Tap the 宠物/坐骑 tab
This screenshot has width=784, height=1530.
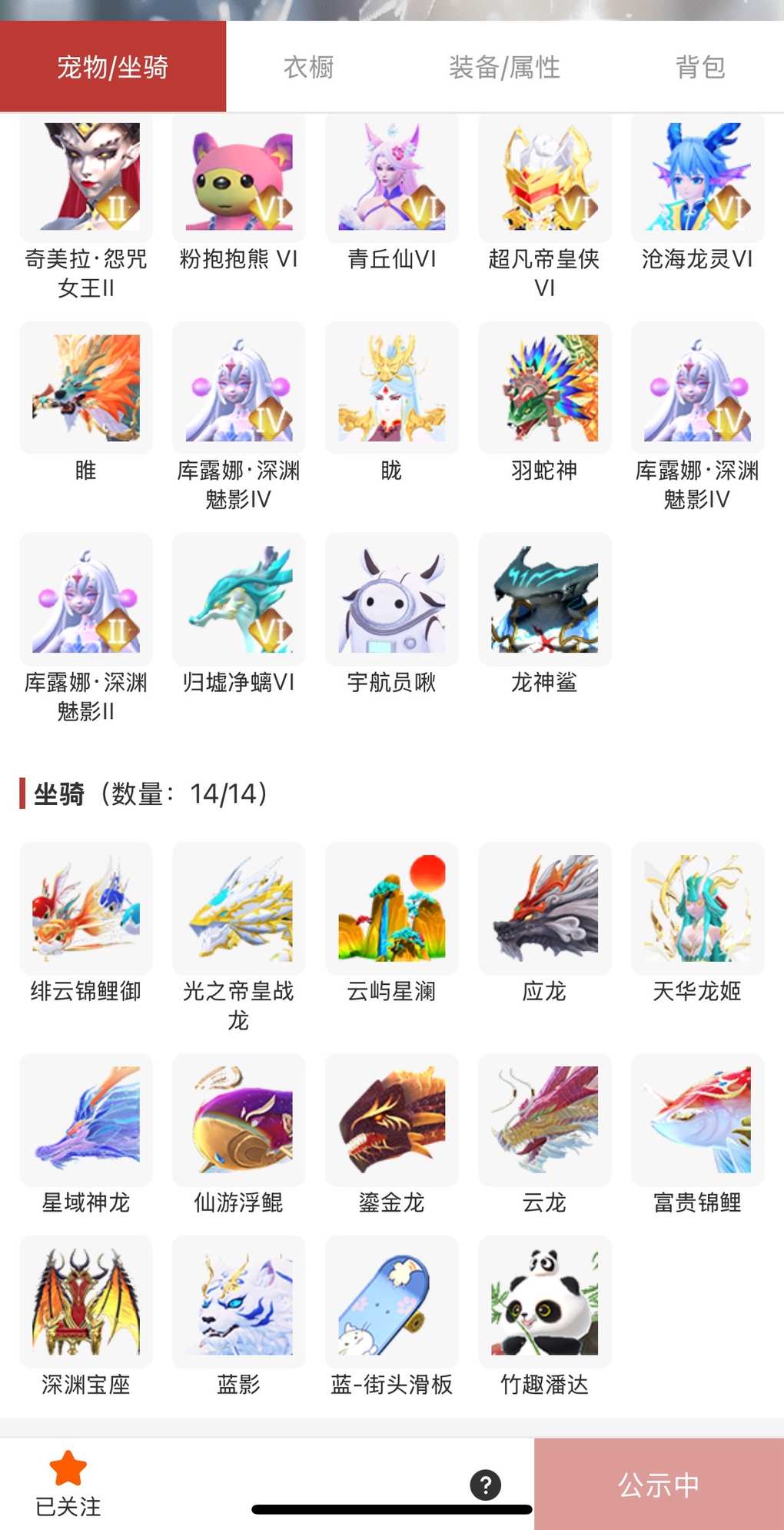coord(113,68)
